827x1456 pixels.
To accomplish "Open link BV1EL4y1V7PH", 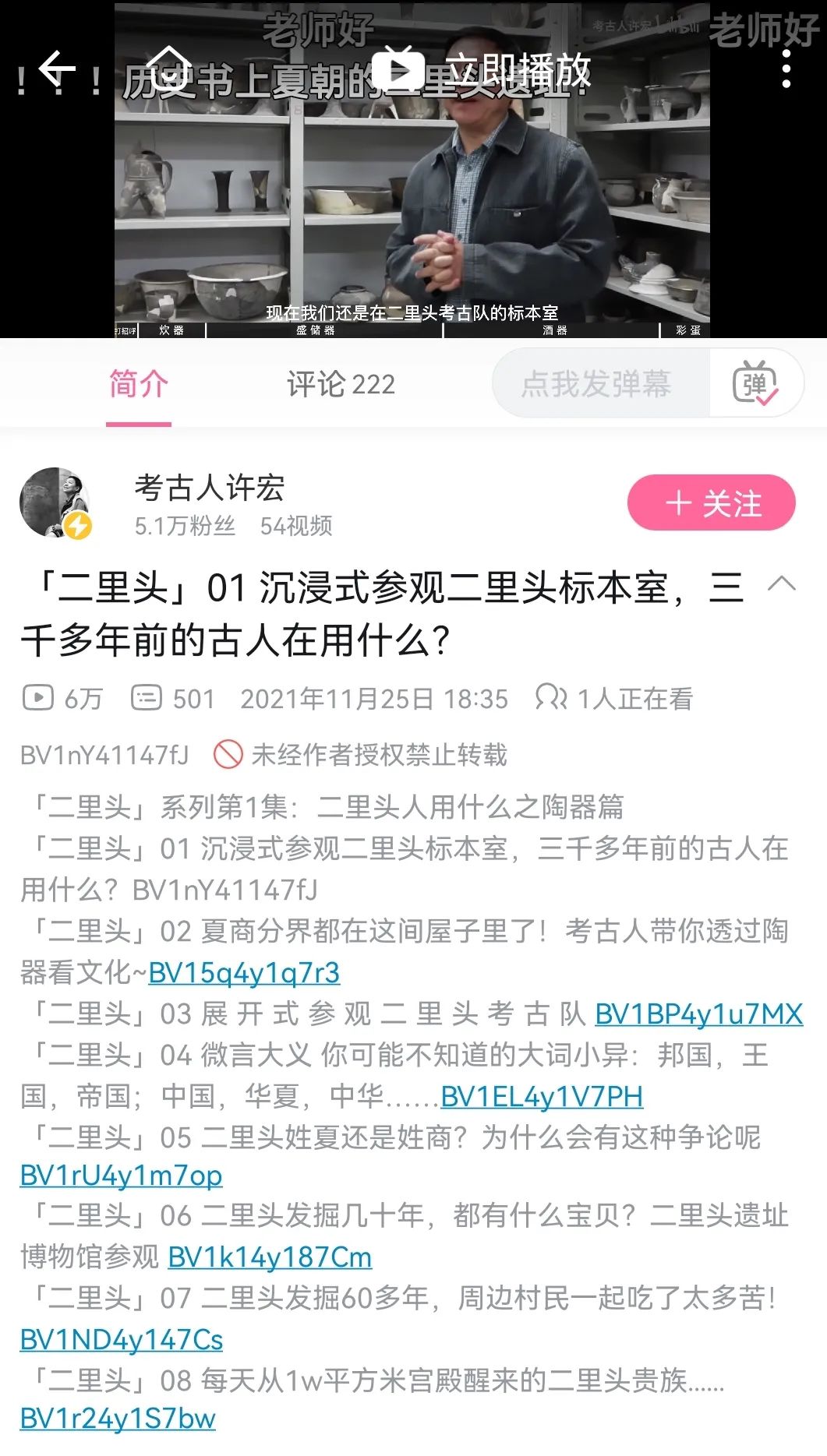I will (542, 1096).
